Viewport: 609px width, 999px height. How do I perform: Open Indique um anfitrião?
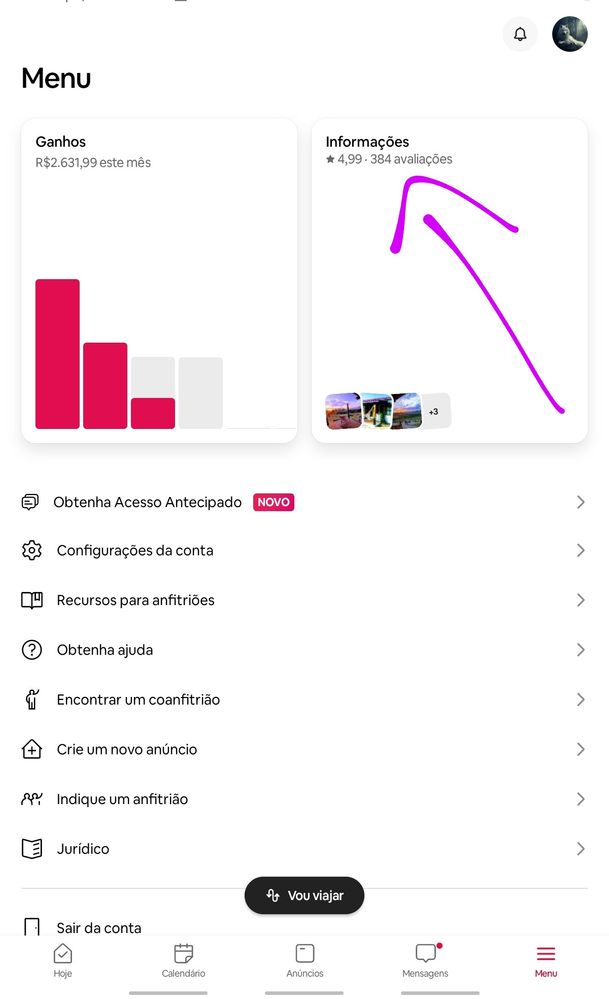point(122,799)
